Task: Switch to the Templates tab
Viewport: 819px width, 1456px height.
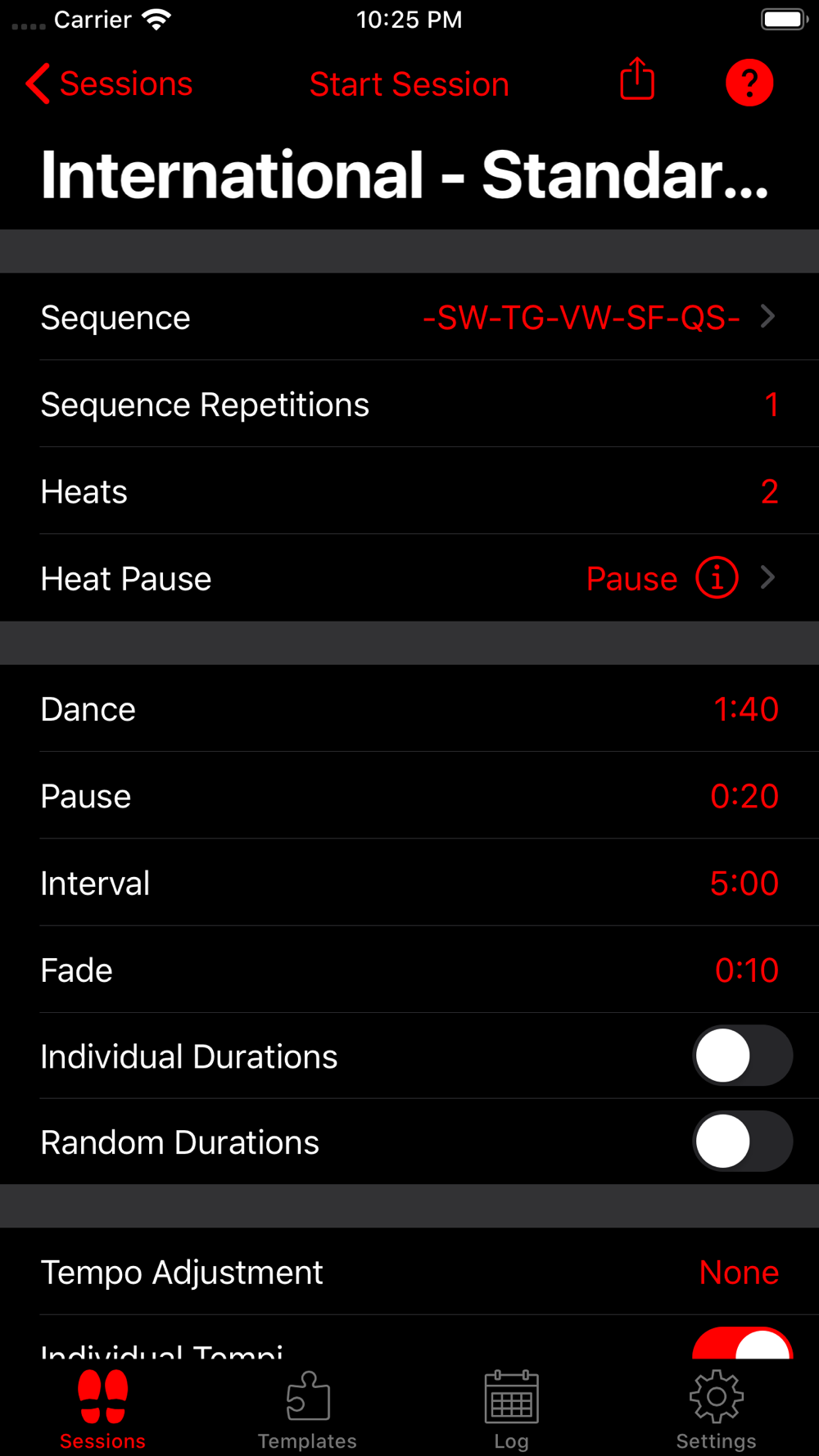Action: point(307,1410)
